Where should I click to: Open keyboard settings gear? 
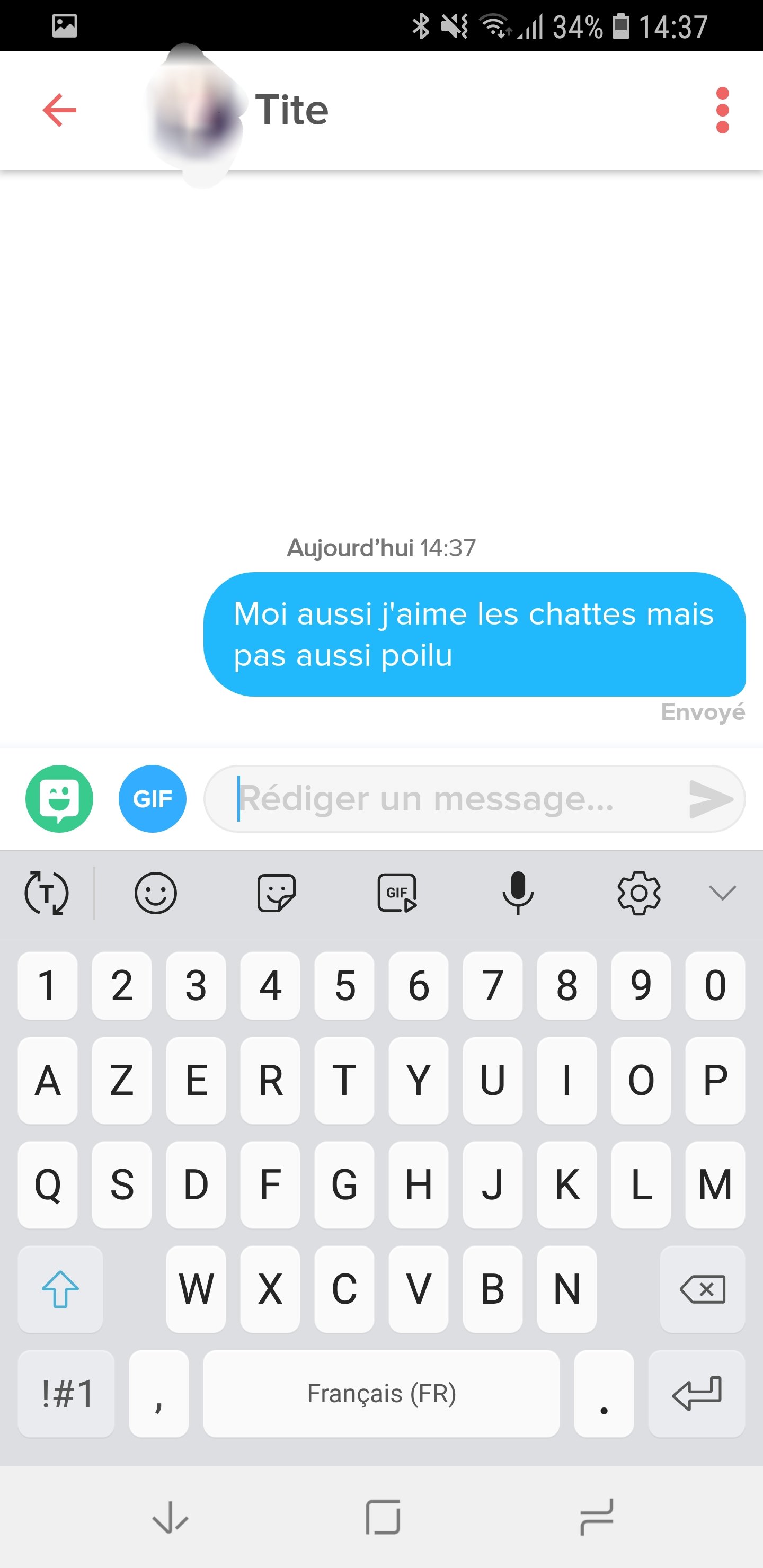coord(638,893)
